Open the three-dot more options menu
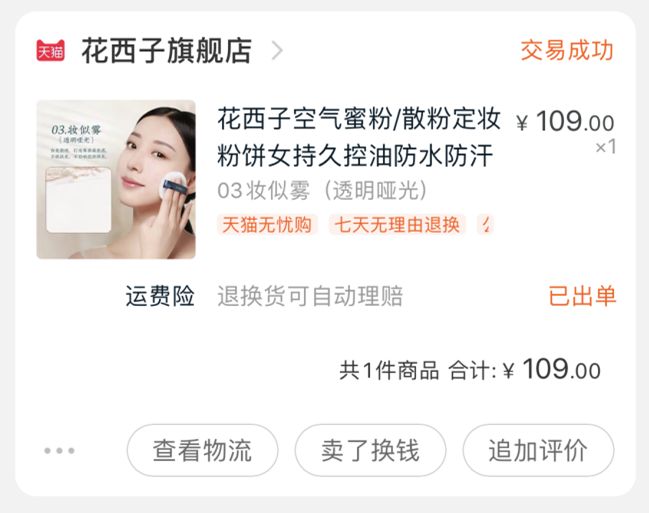Screen dimensions: 649x513 pyautogui.click(x=59, y=451)
